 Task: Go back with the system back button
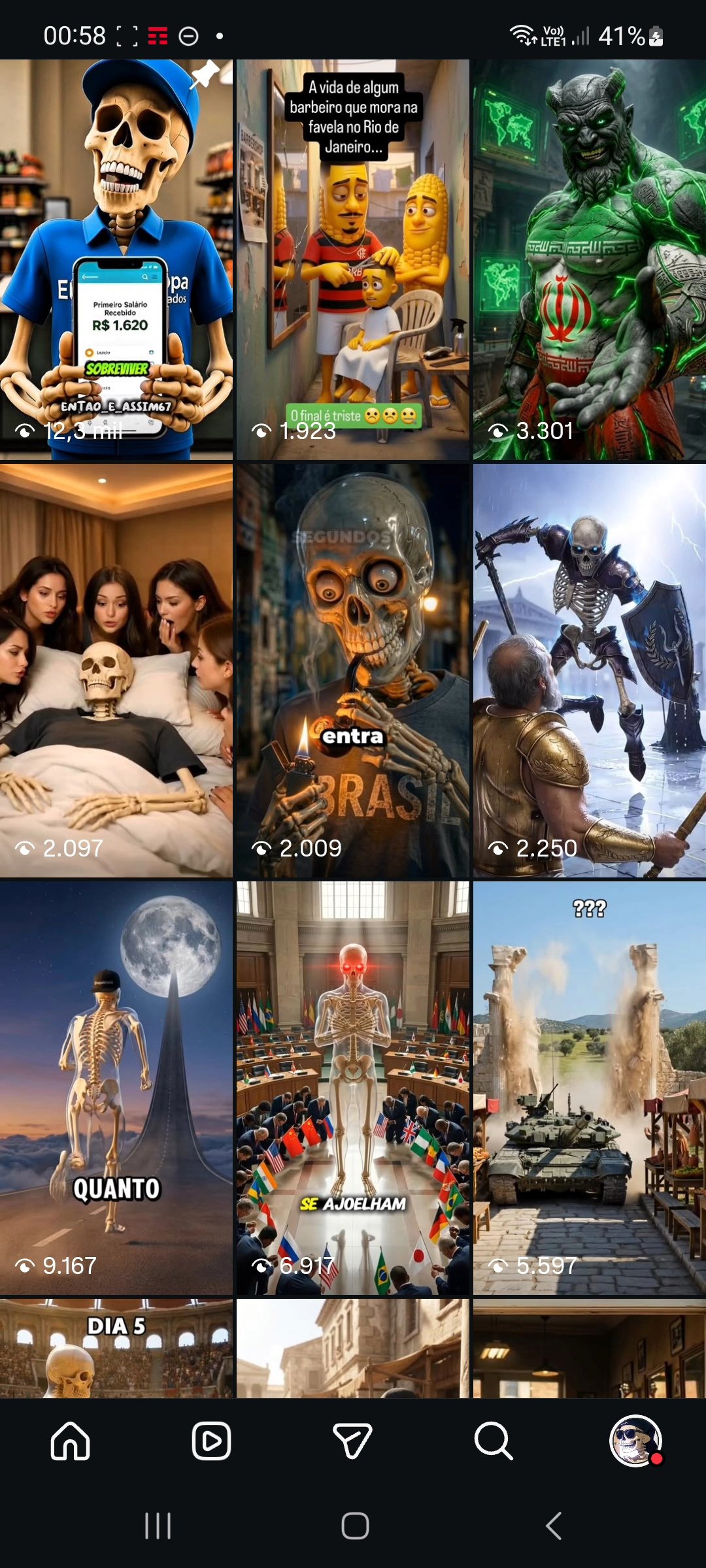[553, 1526]
